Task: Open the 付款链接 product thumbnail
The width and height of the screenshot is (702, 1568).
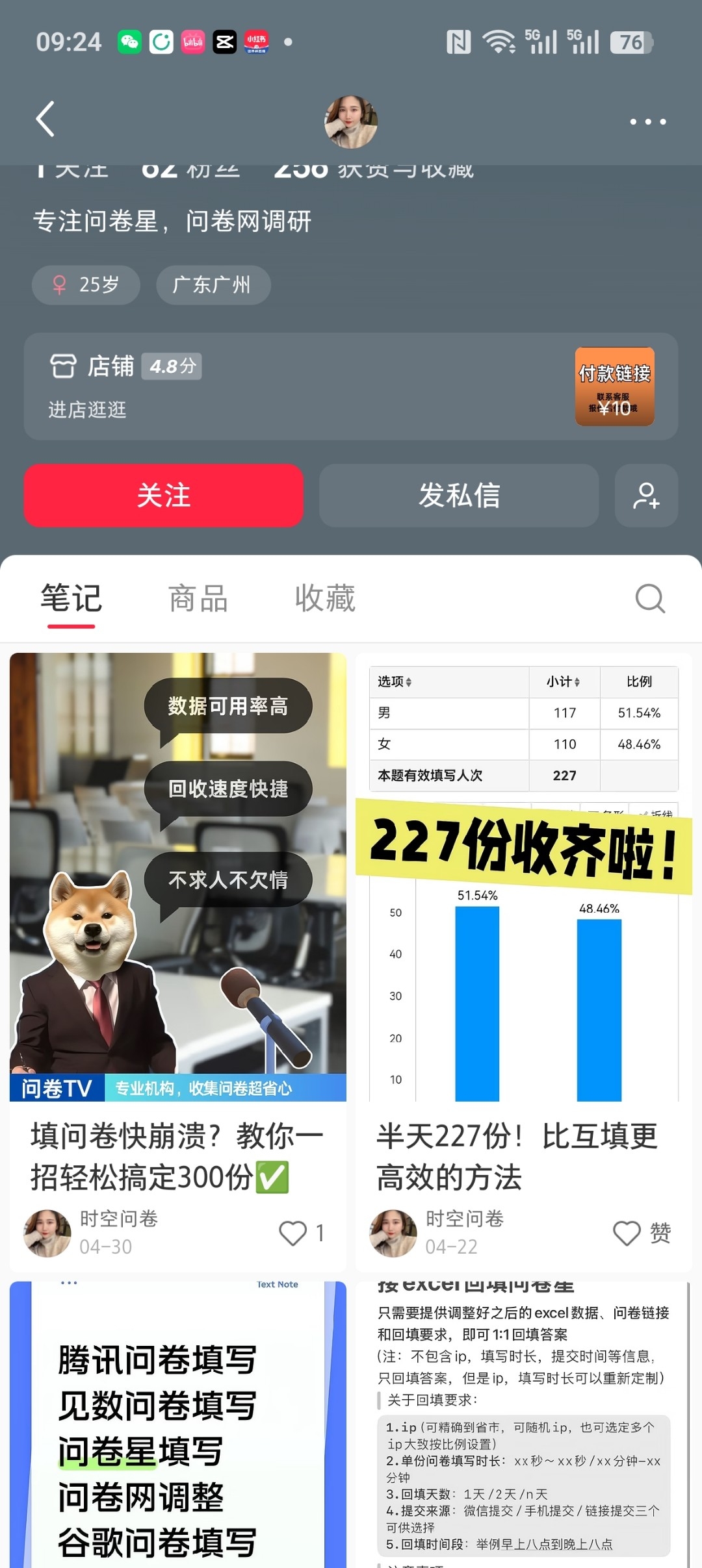Action: (x=614, y=386)
